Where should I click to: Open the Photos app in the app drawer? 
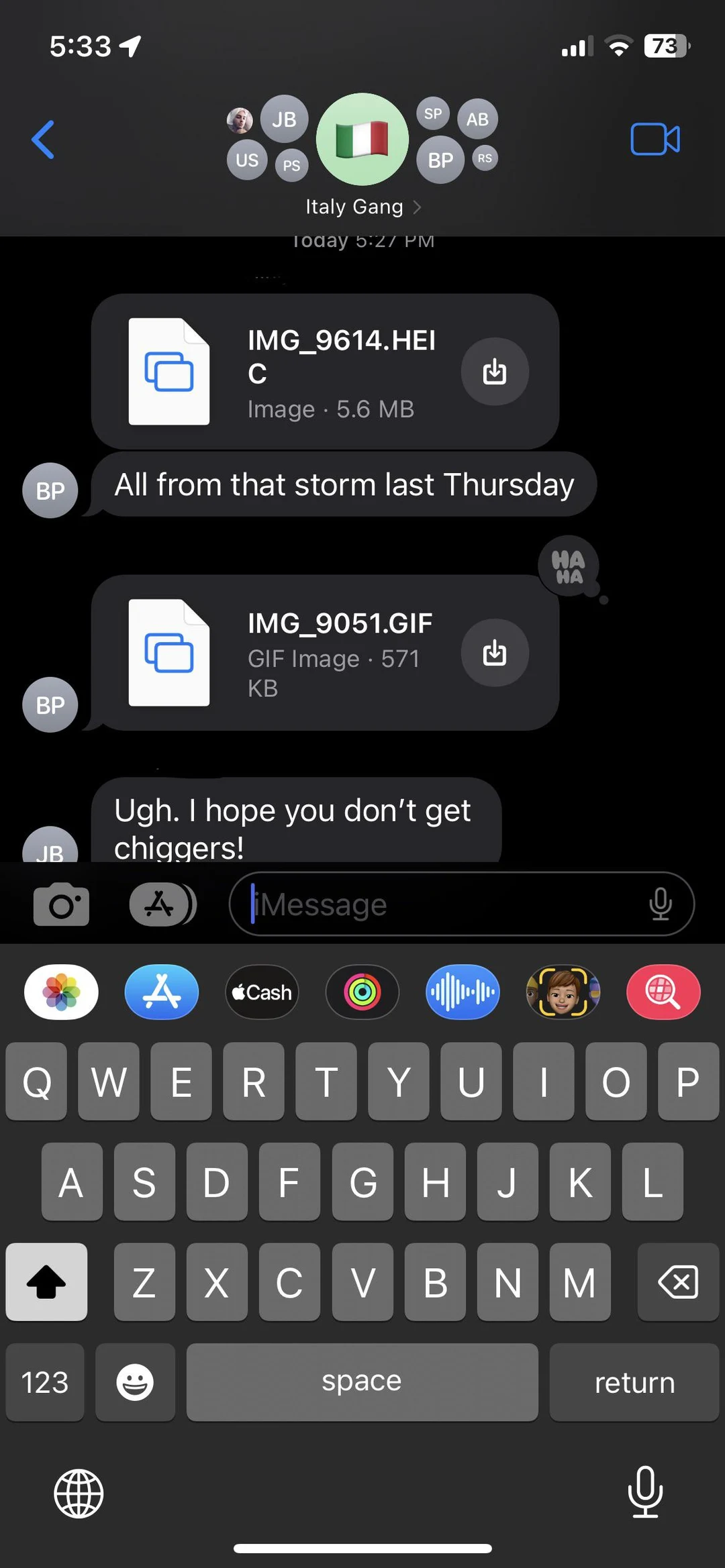(60, 992)
